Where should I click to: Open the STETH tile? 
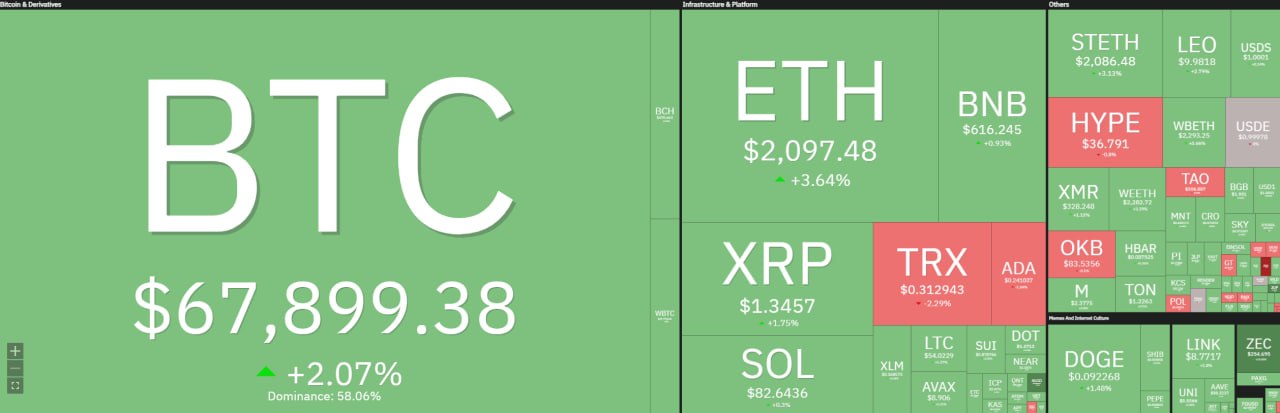click(1104, 53)
